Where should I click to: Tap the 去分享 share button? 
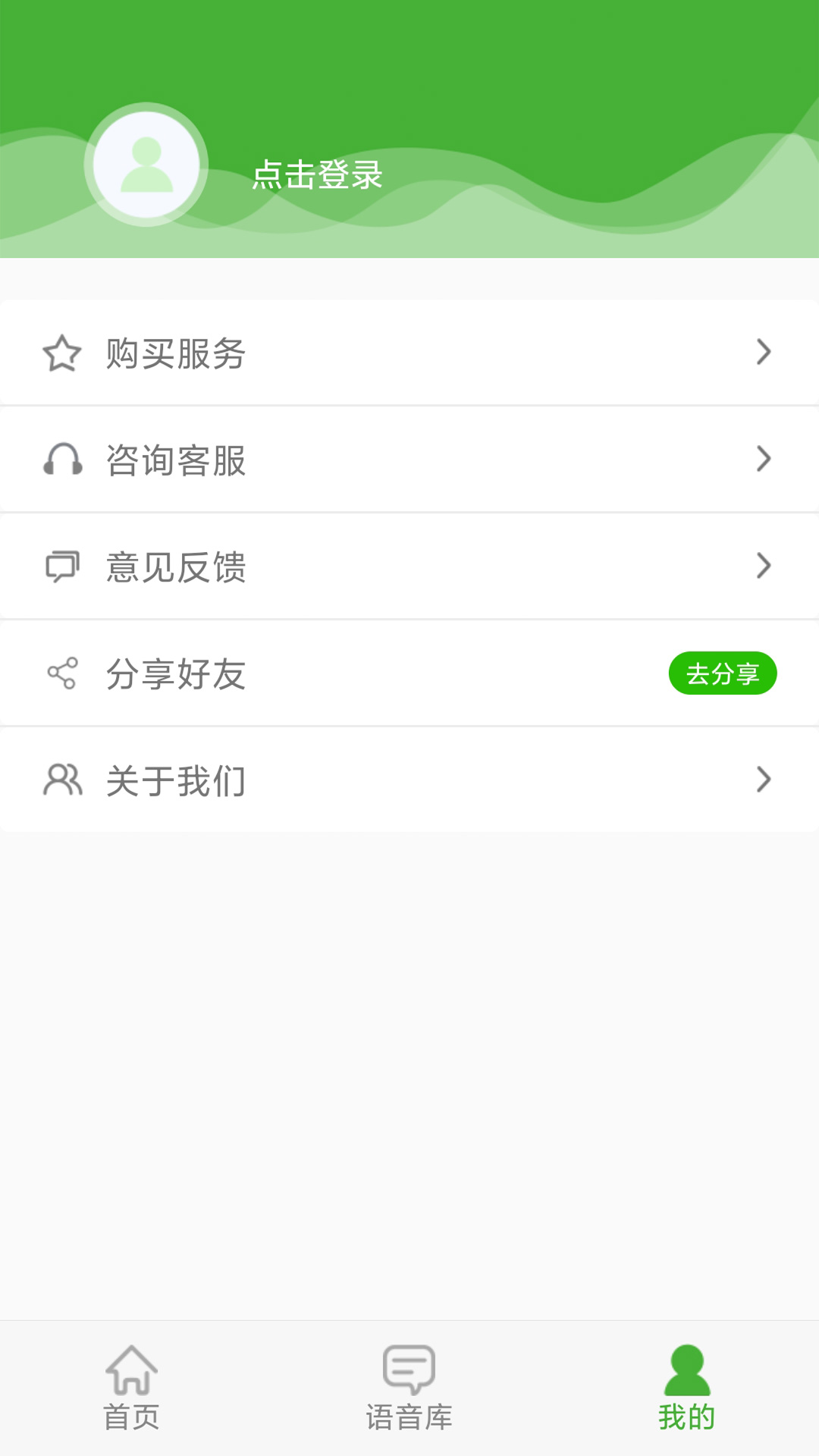tap(722, 673)
